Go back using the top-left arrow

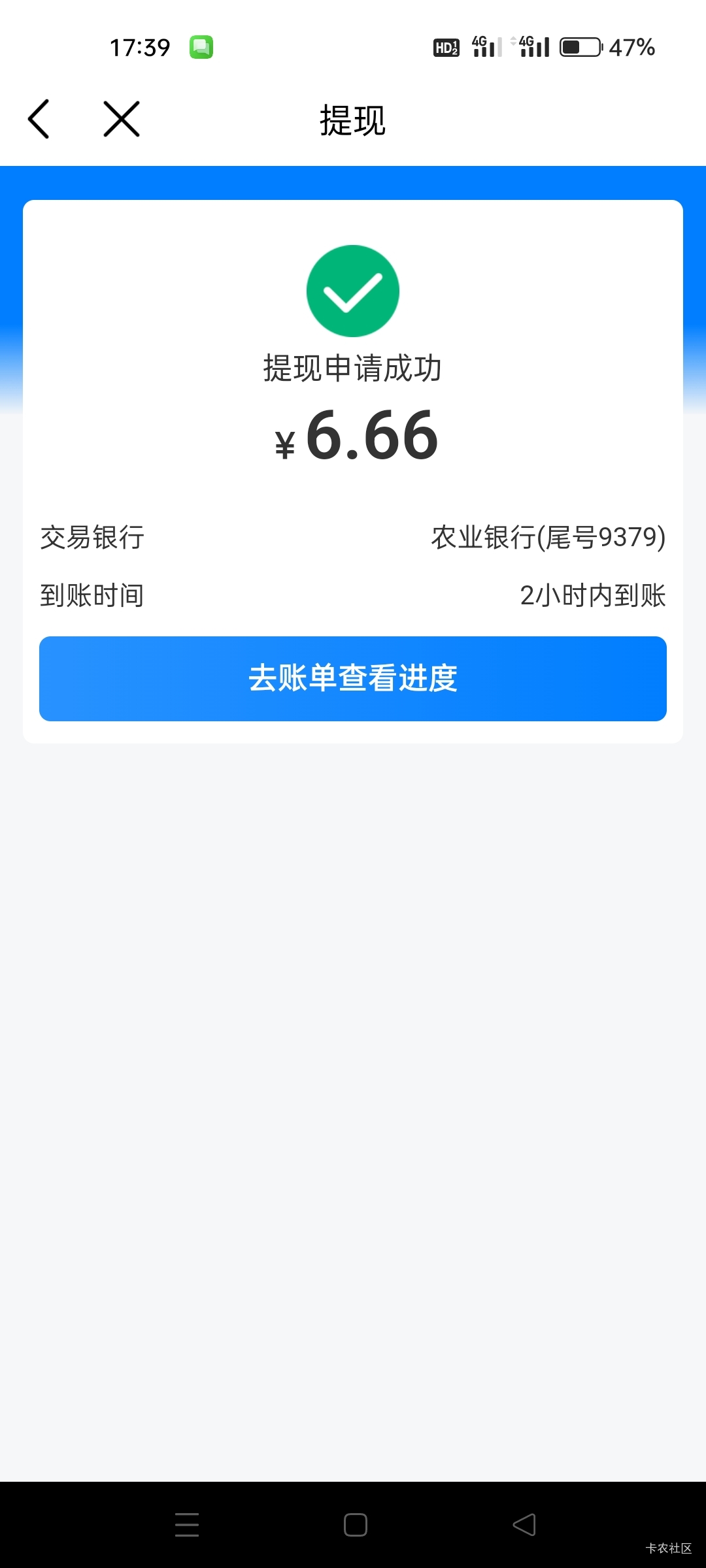coord(39,119)
